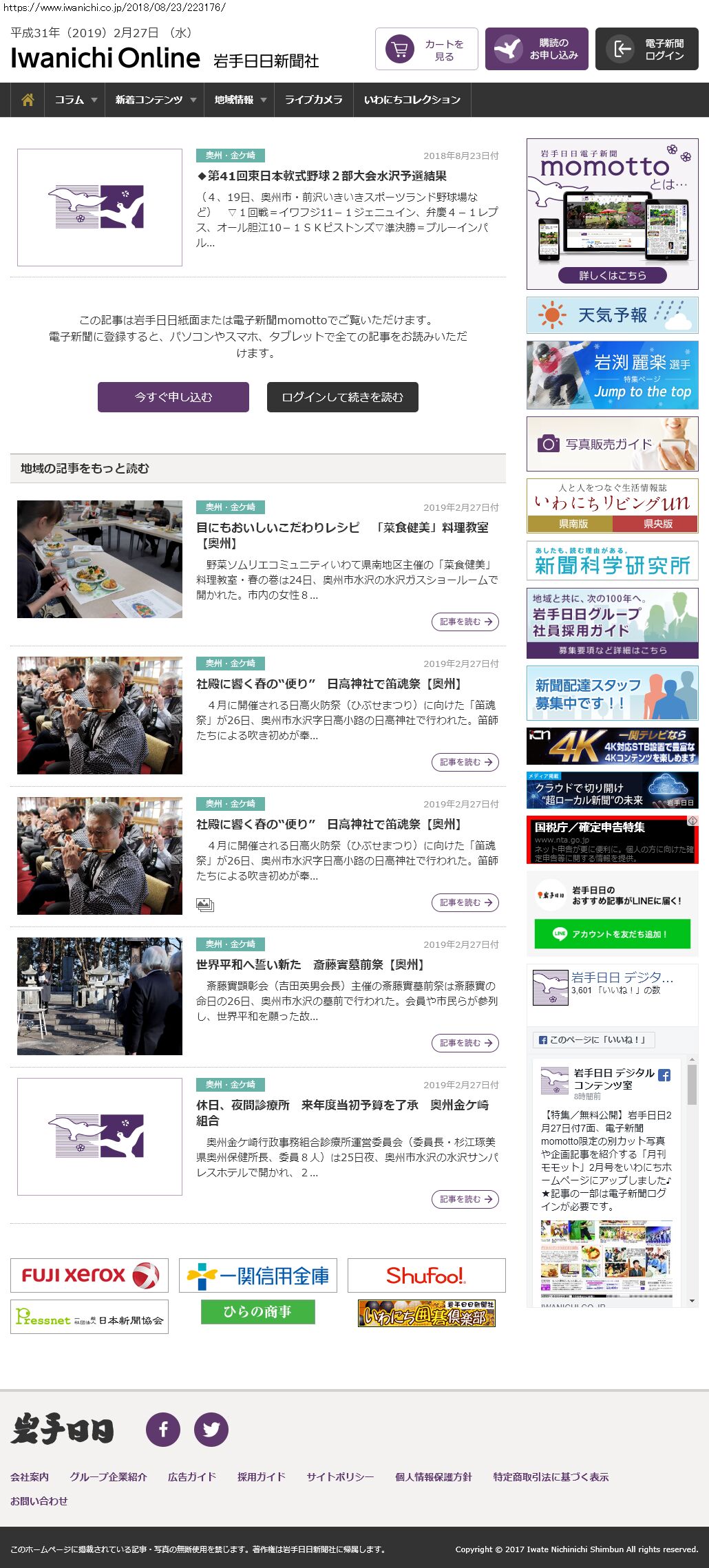Expand the コラム dropdown menu
Screen dimensions: 709x1568
coord(75,100)
